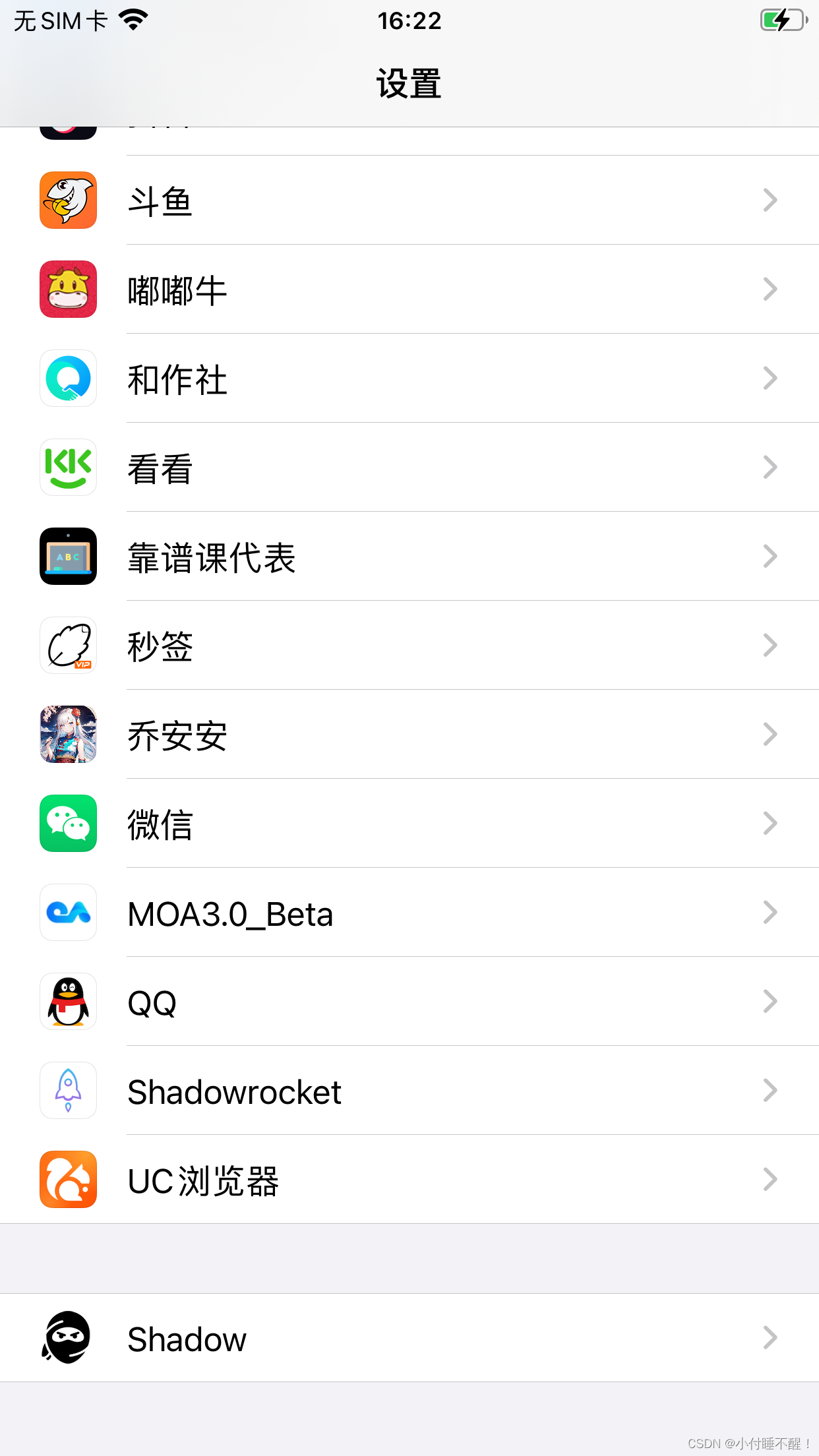Select the 和作社 app icon
The width and height of the screenshot is (819, 1456).
(x=68, y=379)
